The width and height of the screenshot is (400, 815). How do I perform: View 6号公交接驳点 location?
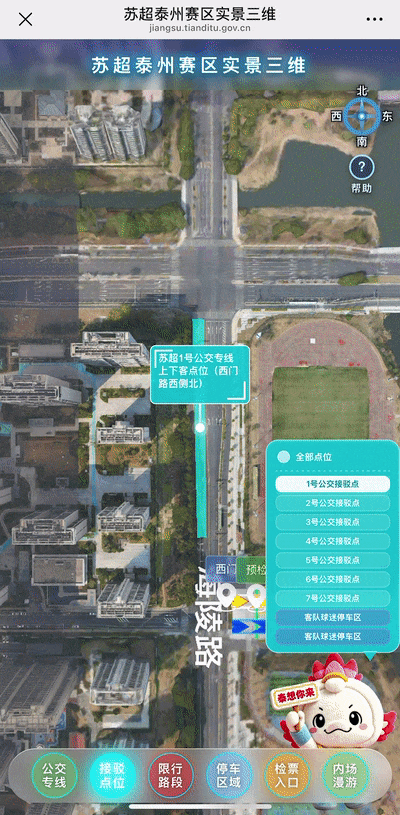(x=332, y=579)
